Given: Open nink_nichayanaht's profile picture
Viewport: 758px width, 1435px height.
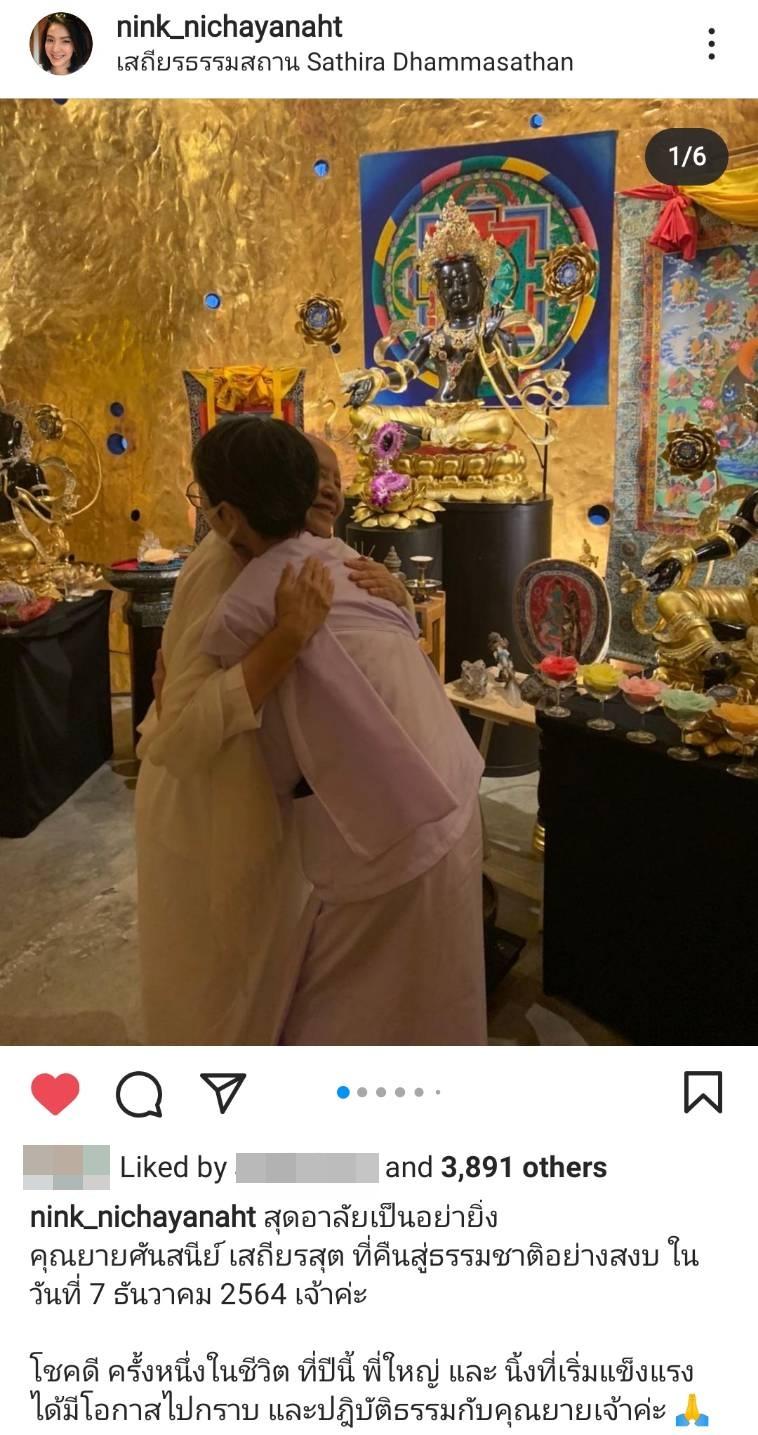Looking at the screenshot, I should [61, 44].
